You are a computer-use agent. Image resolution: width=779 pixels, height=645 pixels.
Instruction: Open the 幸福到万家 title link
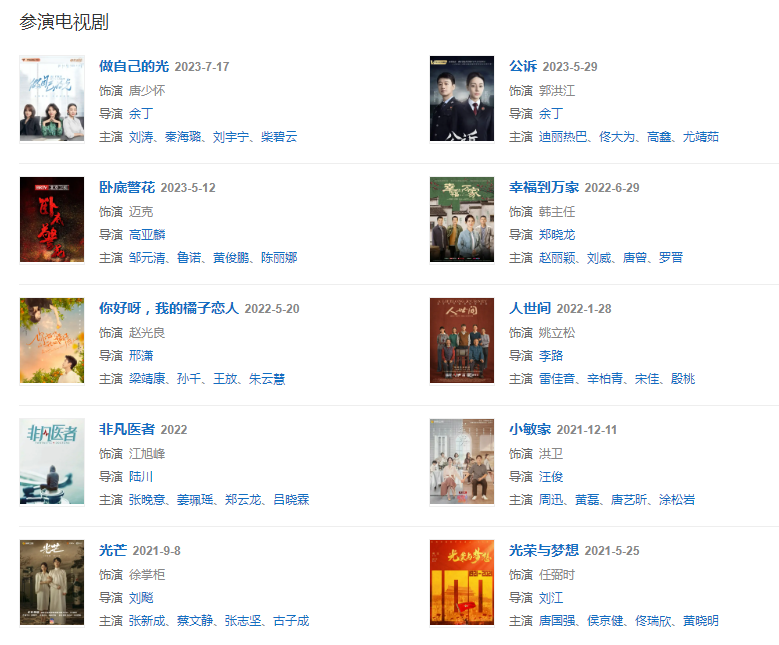(544, 187)
